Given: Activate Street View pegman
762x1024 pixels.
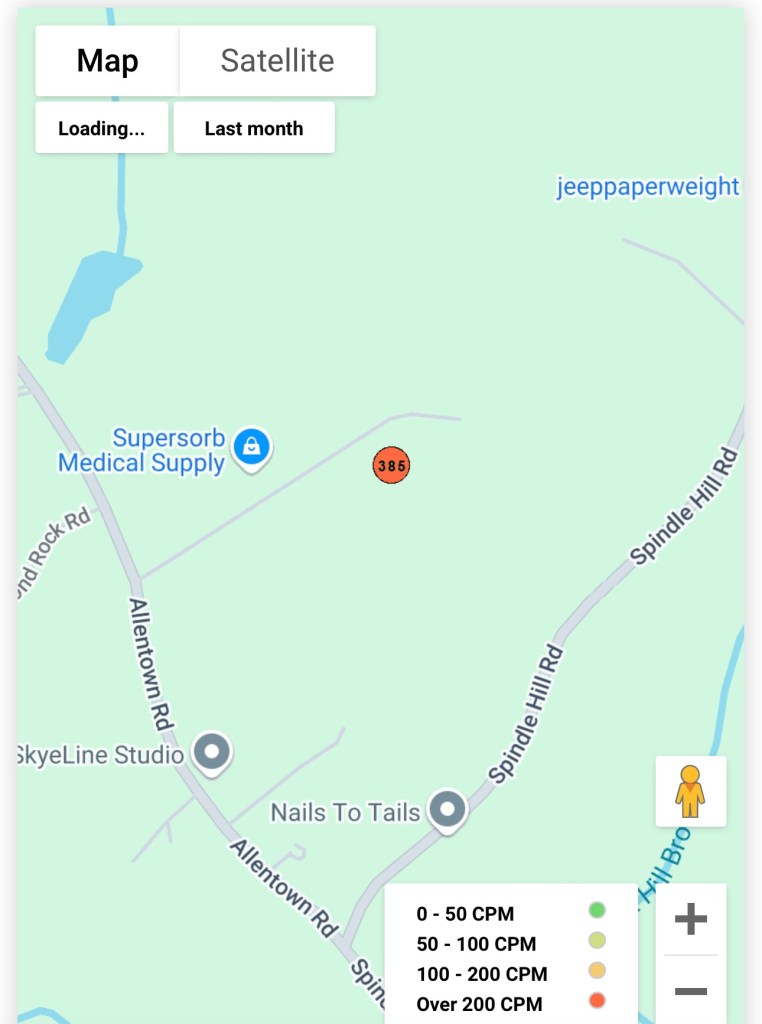Looking at the screenshot, I should coord(690,791).
